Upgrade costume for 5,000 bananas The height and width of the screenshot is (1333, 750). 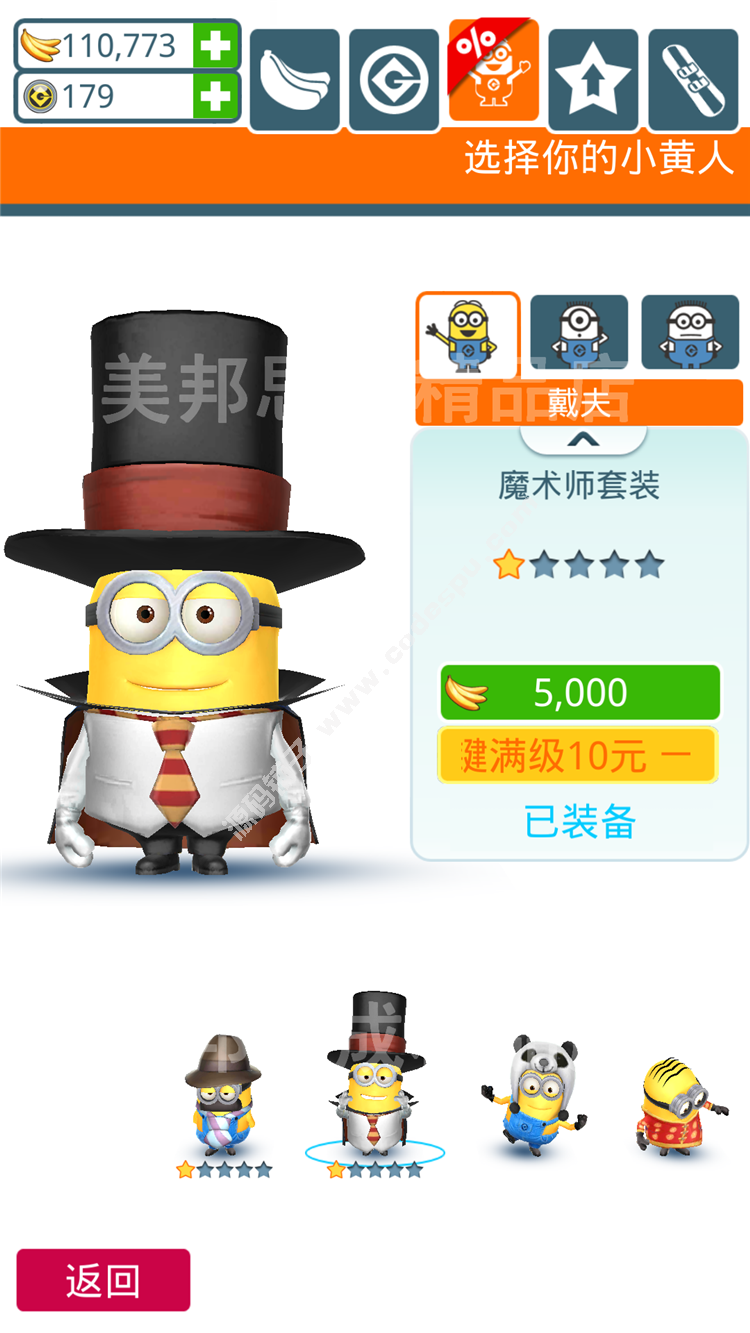click(580, 692)
